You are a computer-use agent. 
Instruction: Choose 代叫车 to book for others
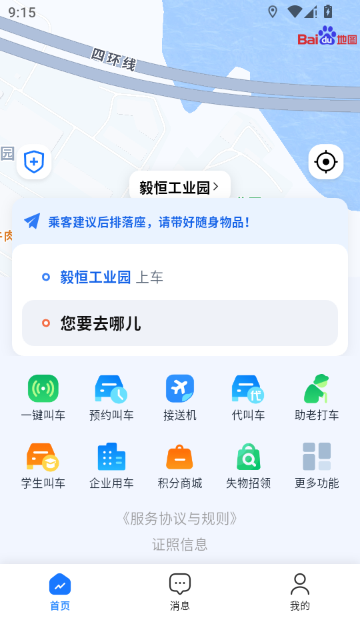point(248,398)
